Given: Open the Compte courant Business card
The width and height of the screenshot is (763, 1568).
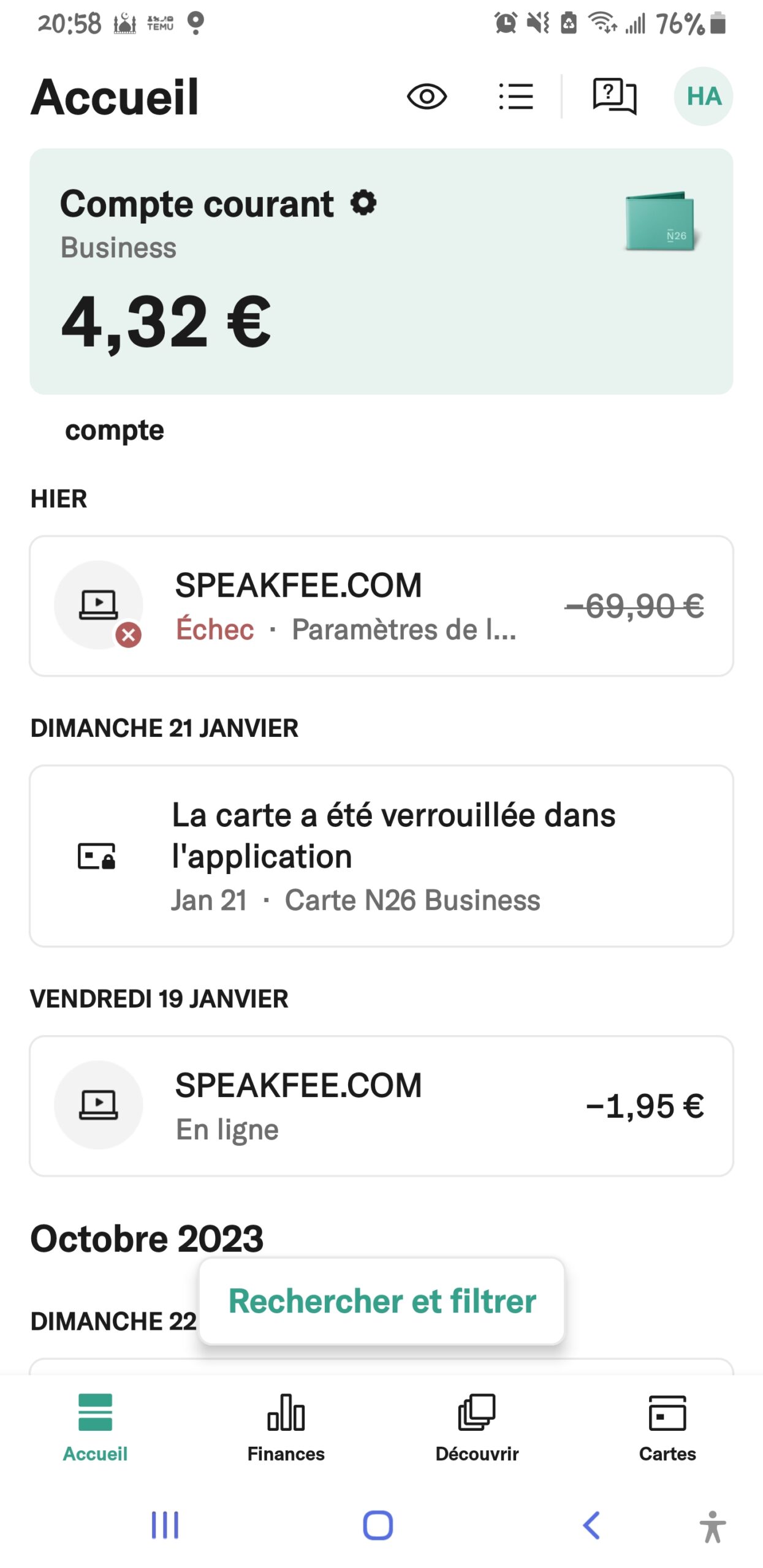Looking at the screenshot, I should (381, 271).
